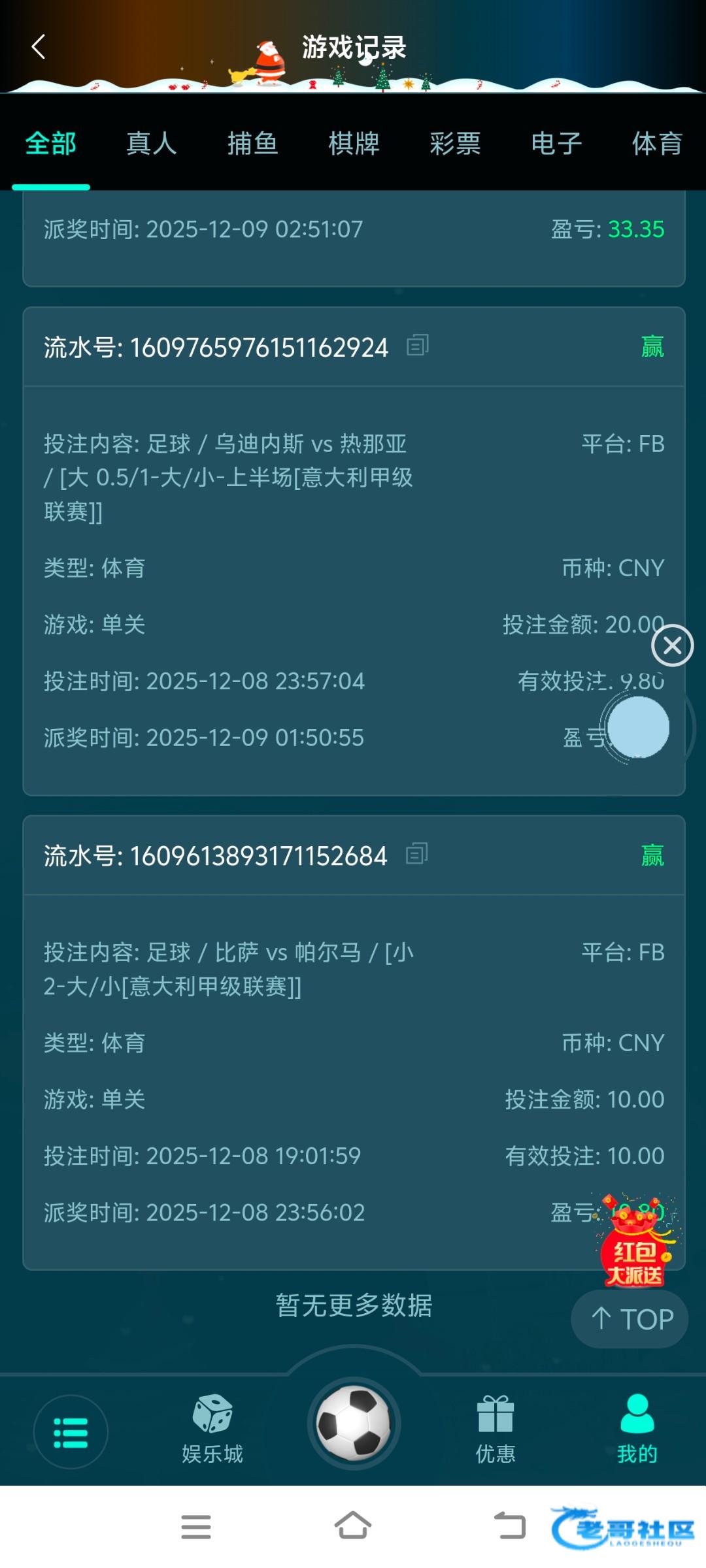The height and width of the screenshot is (1568, 706).
Task: Copy serial number 1609765976151162924
Action: pyautogui.click(x=418, y=345)
